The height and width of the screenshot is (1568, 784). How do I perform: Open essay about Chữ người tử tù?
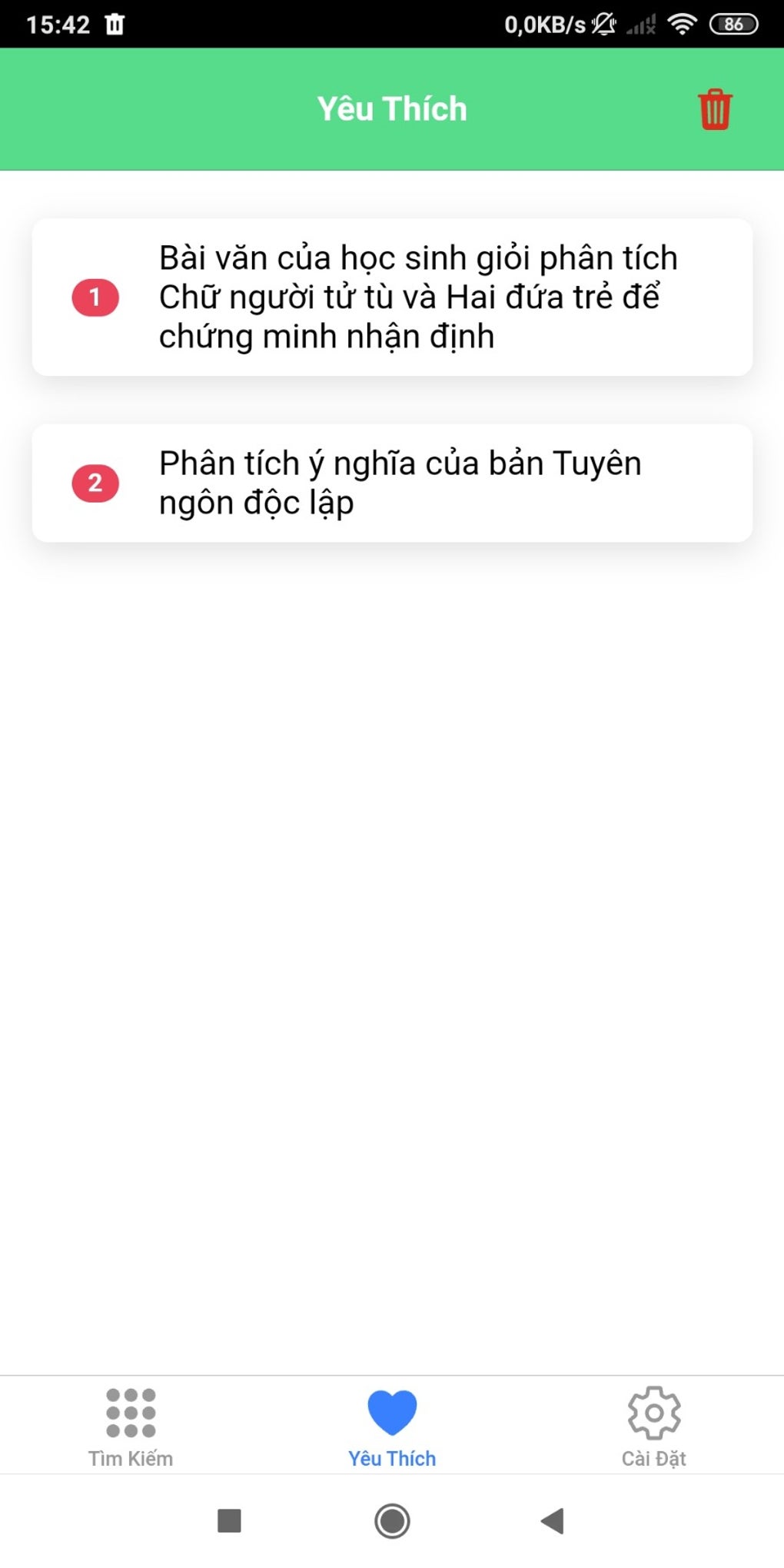pyautogui.click(x=392, y=297)
